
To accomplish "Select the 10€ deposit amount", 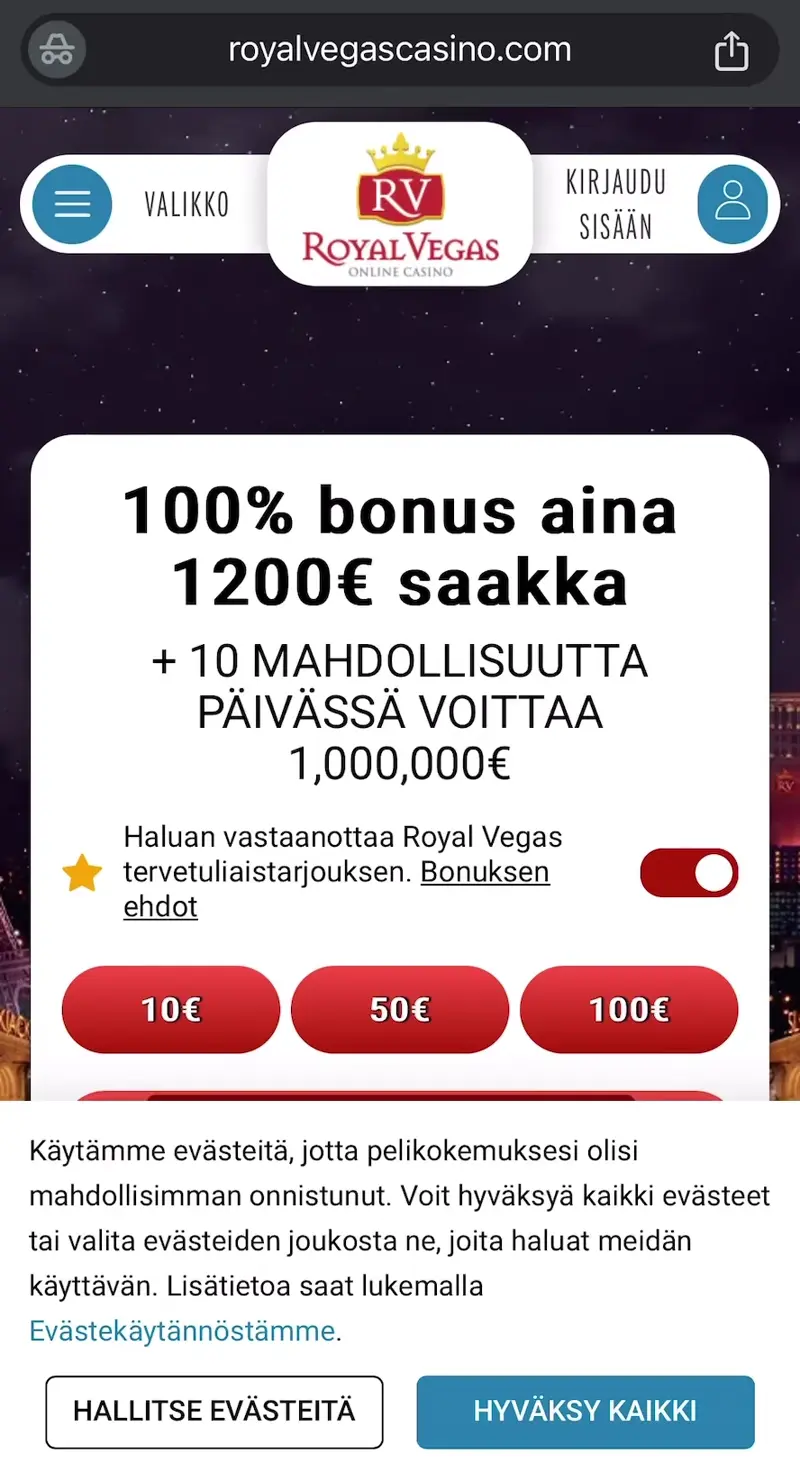I will click(171, 1010).
